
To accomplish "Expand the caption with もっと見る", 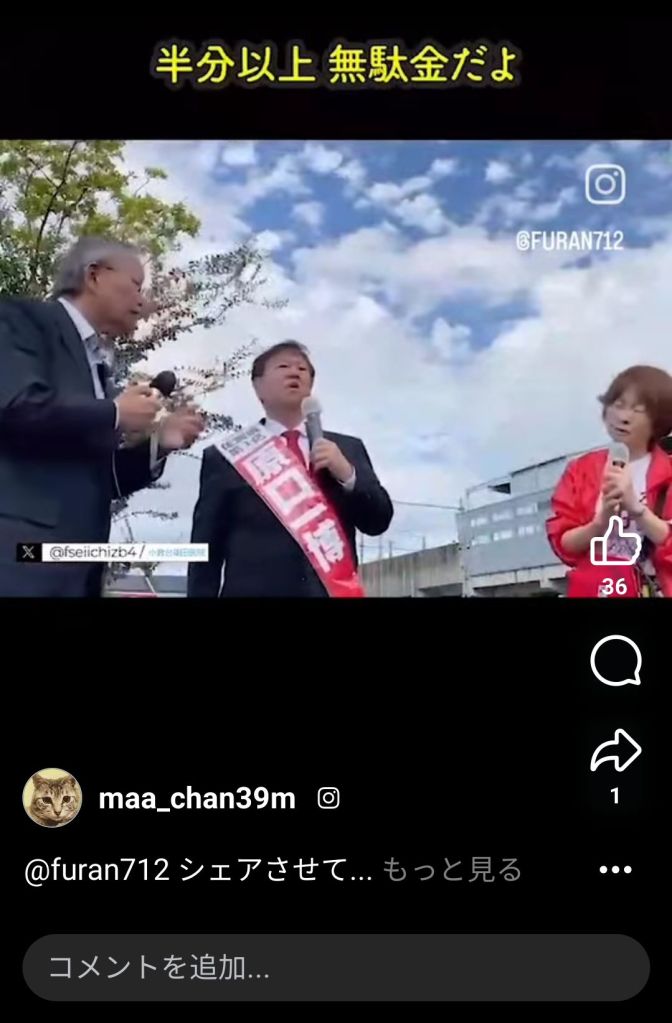I will point(452,870).
